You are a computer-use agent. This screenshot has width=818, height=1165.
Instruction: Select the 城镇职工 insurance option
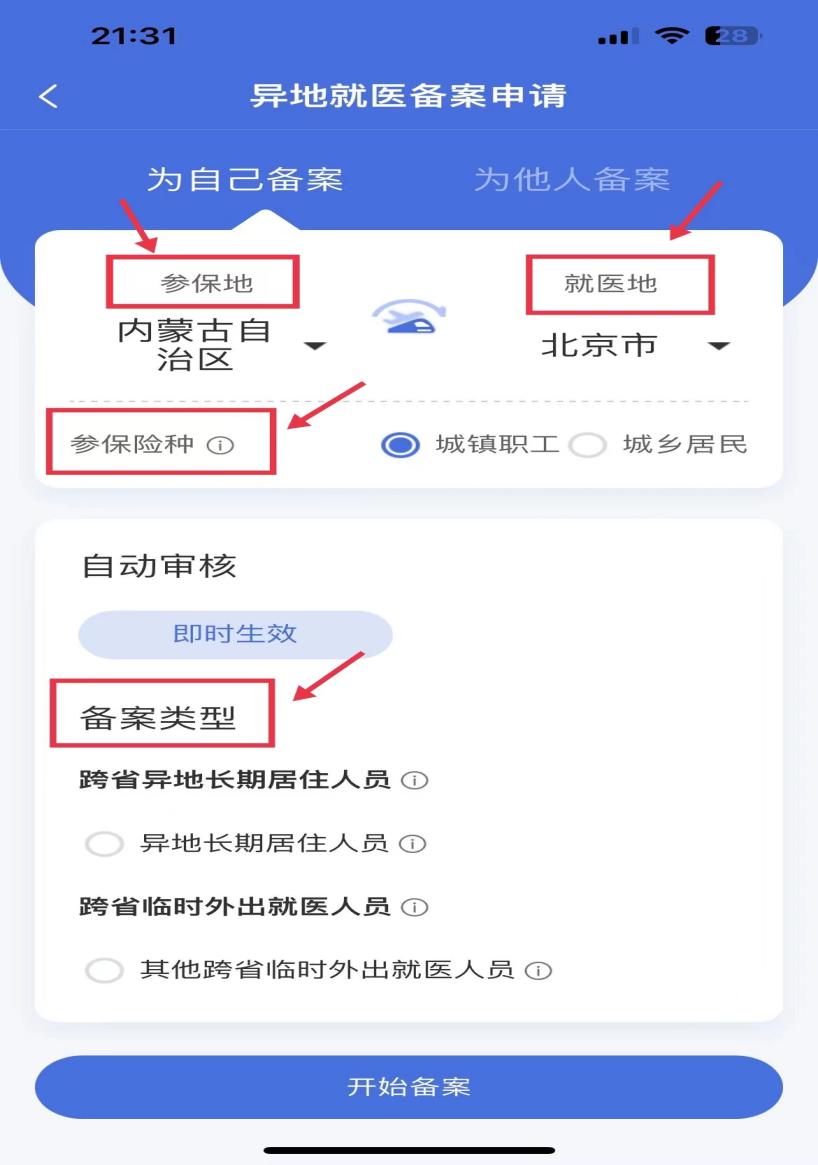pos(401,445)
